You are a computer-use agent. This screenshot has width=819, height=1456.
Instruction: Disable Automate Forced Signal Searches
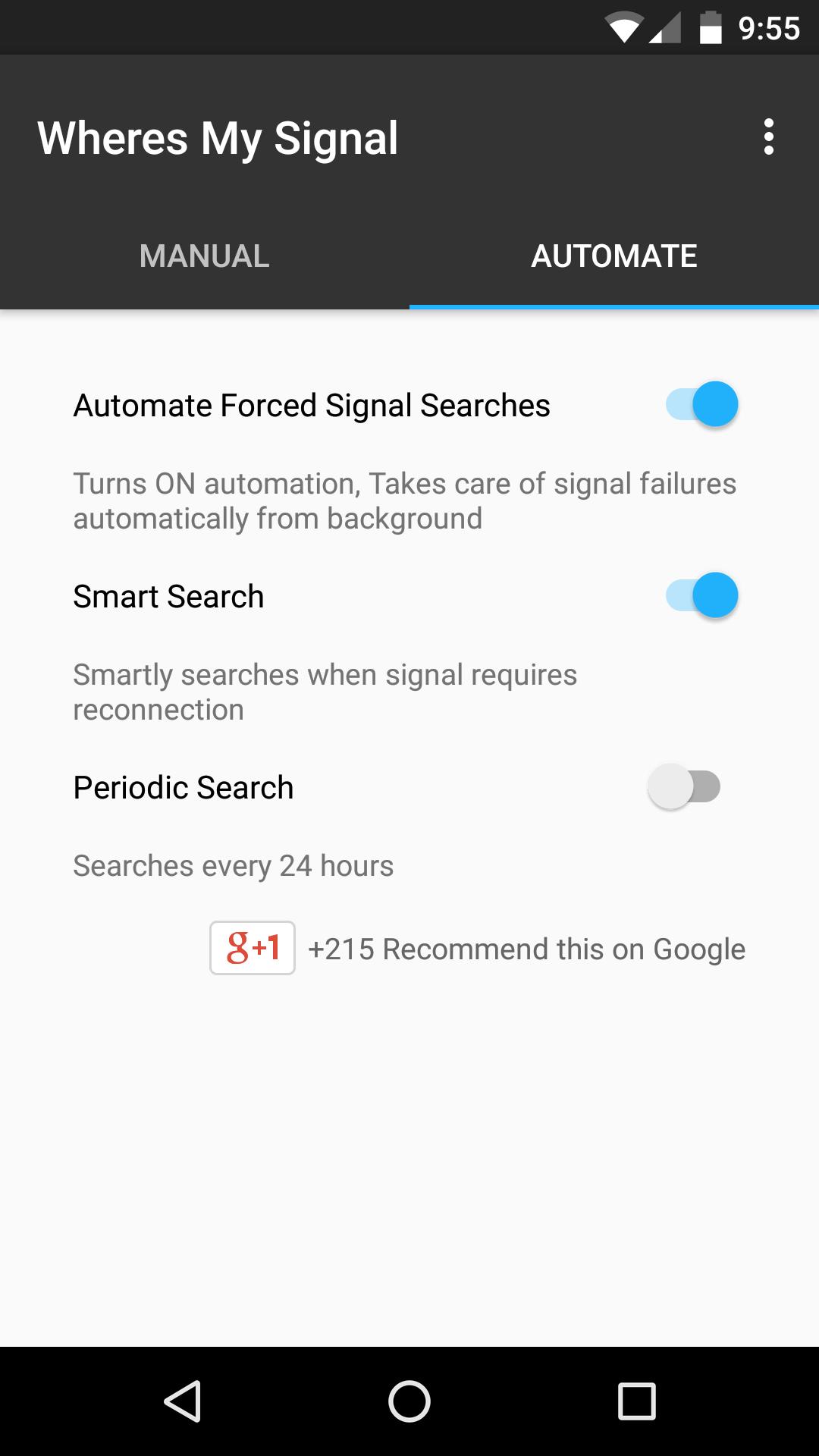coord(699,404)
